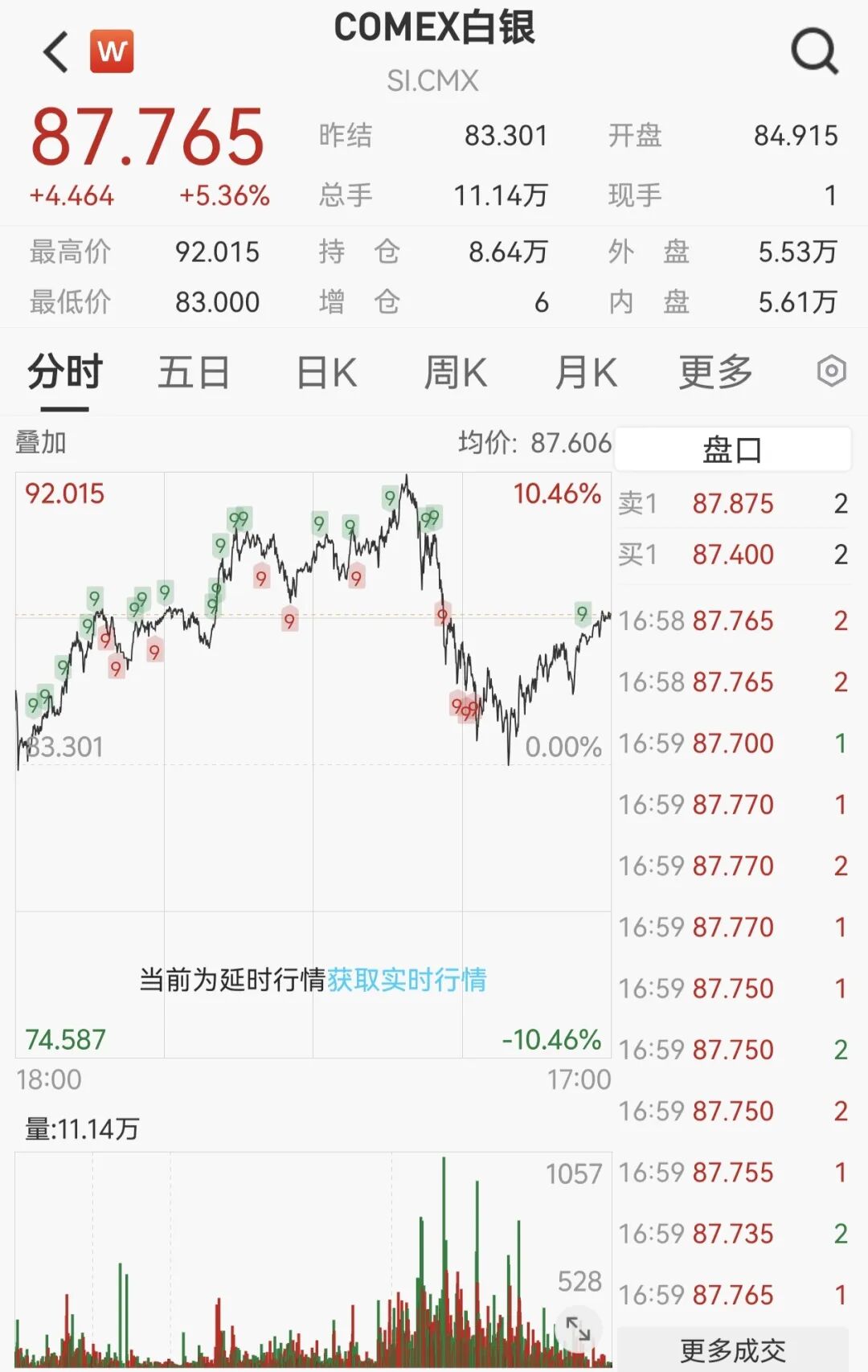Click the first 16:58 trade record

731,620
